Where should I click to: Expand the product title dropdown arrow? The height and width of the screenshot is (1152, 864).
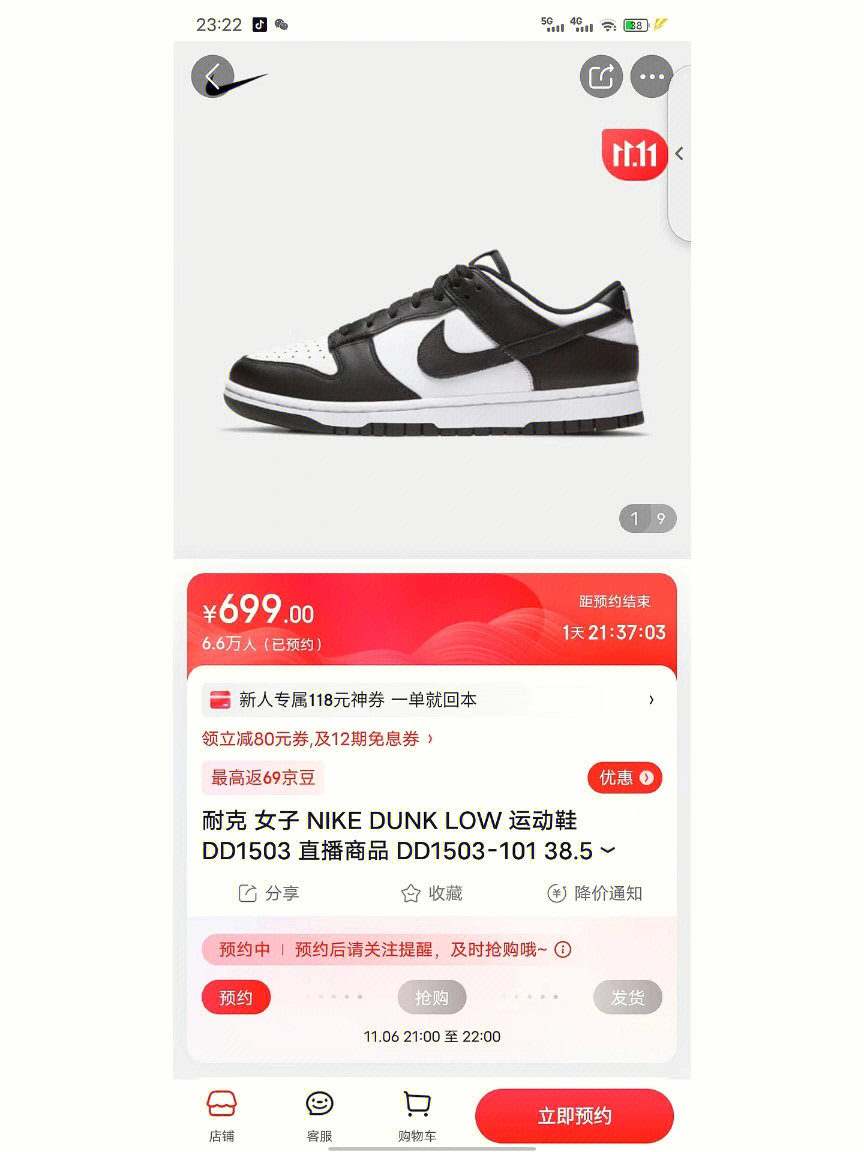(608, 852)
